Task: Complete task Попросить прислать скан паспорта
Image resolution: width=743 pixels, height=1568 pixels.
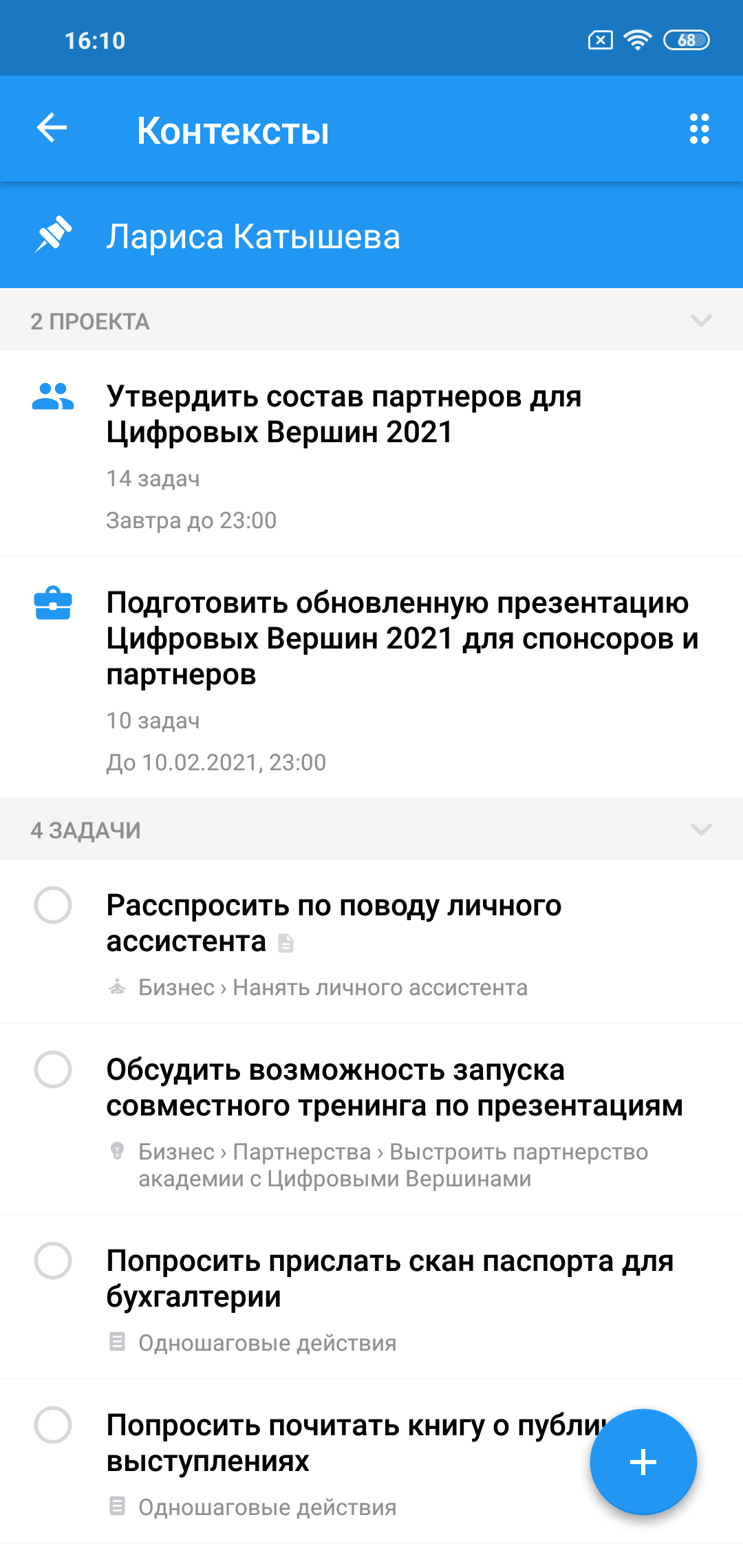Action: click(x=53, y=1261)
